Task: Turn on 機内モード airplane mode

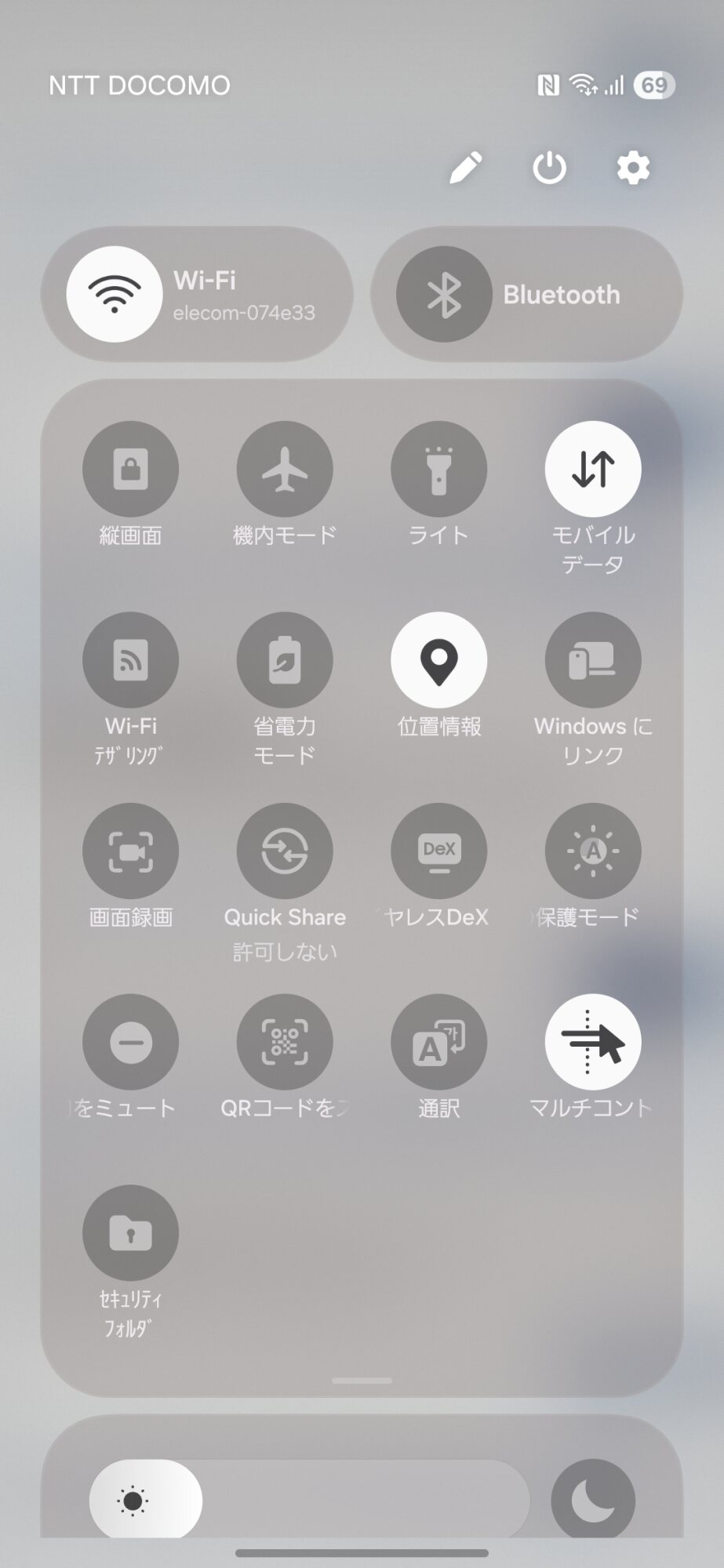Action: (x=285, y=470)
